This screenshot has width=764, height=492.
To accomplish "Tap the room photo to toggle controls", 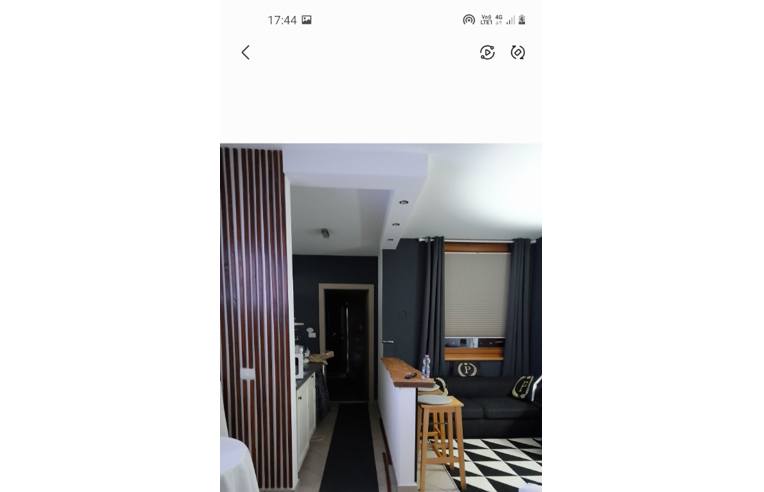I will click(x=381, y=317).
